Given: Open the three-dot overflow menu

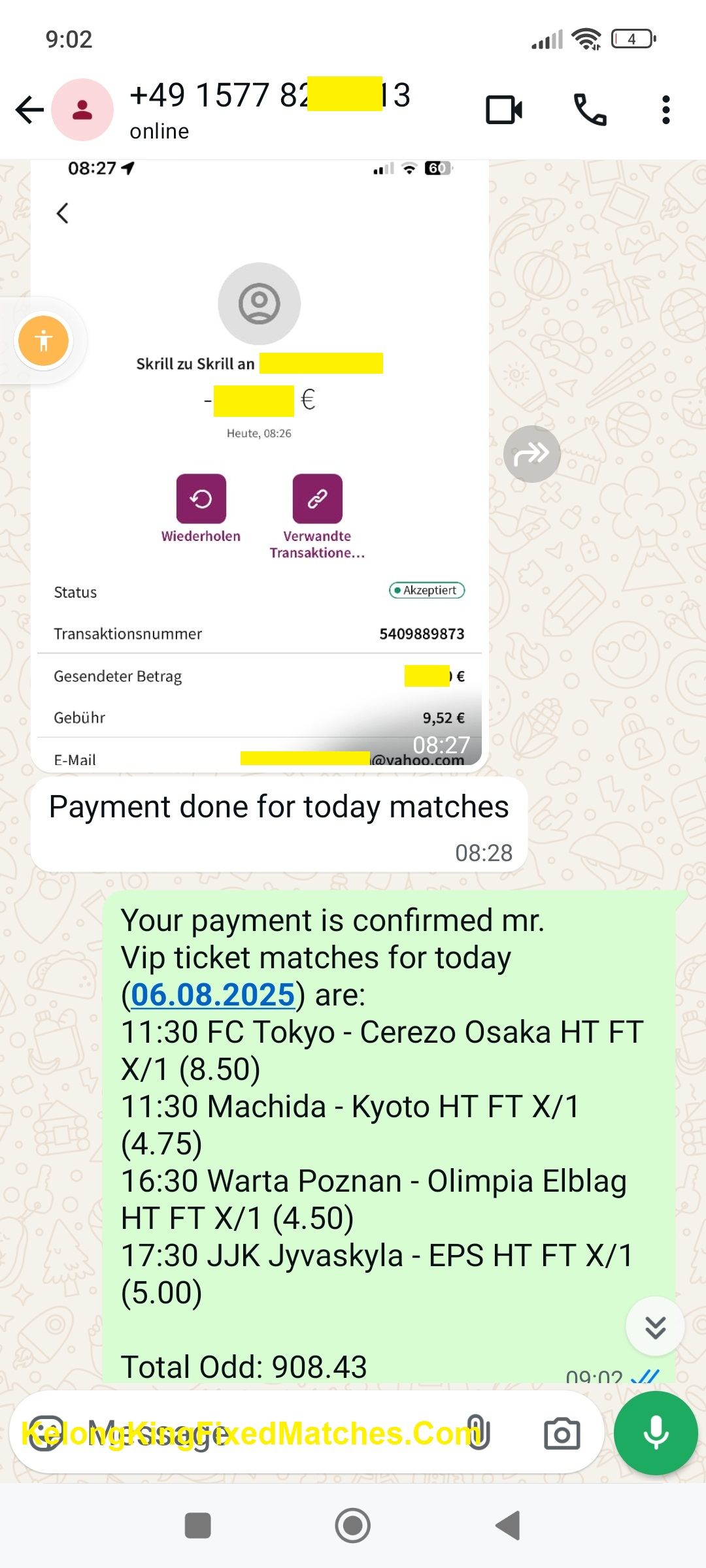Looking at the screenshot, I should 665,110.
